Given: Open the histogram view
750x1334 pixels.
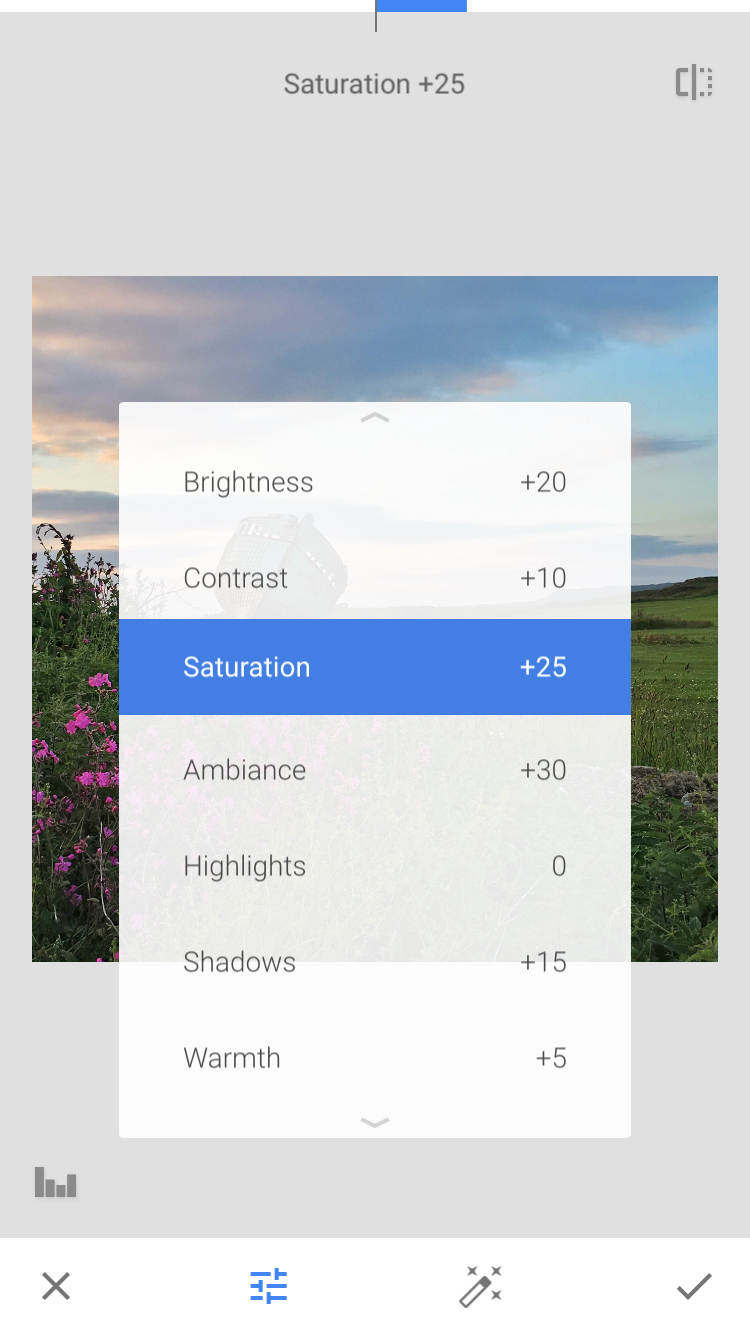Looking at the screenshot, I should 56,1182.
